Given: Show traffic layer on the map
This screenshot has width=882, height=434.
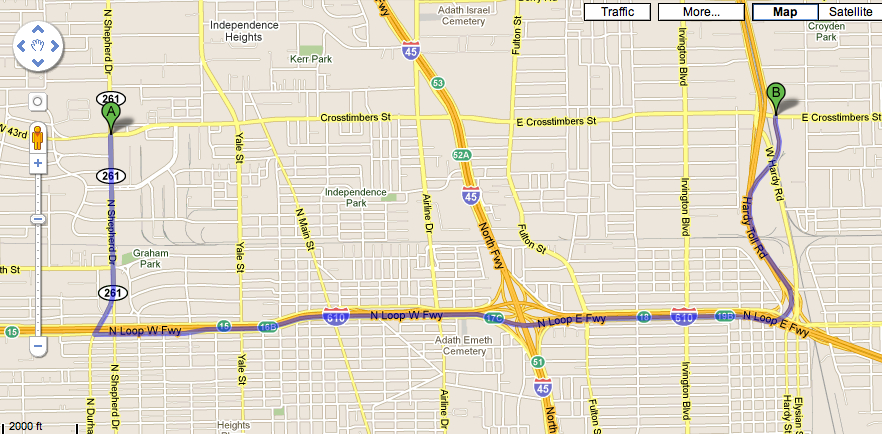Looking at the screenshot, I should [x=617, y=12].
